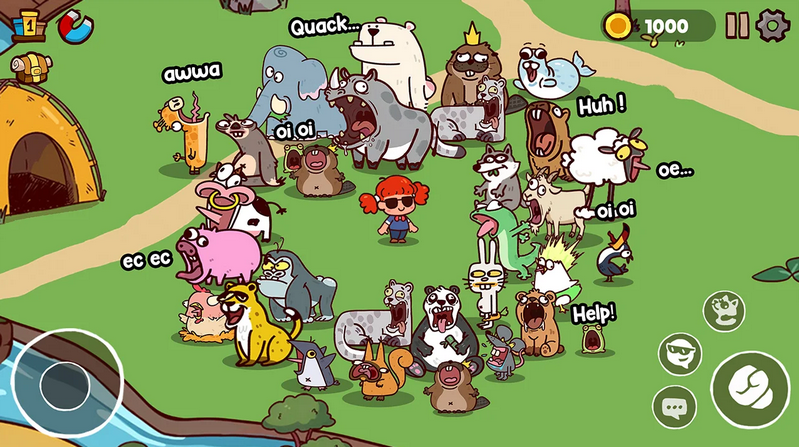The image size is (799, 447).
Task: Open the animal pets button
Action: pos(723,311)
